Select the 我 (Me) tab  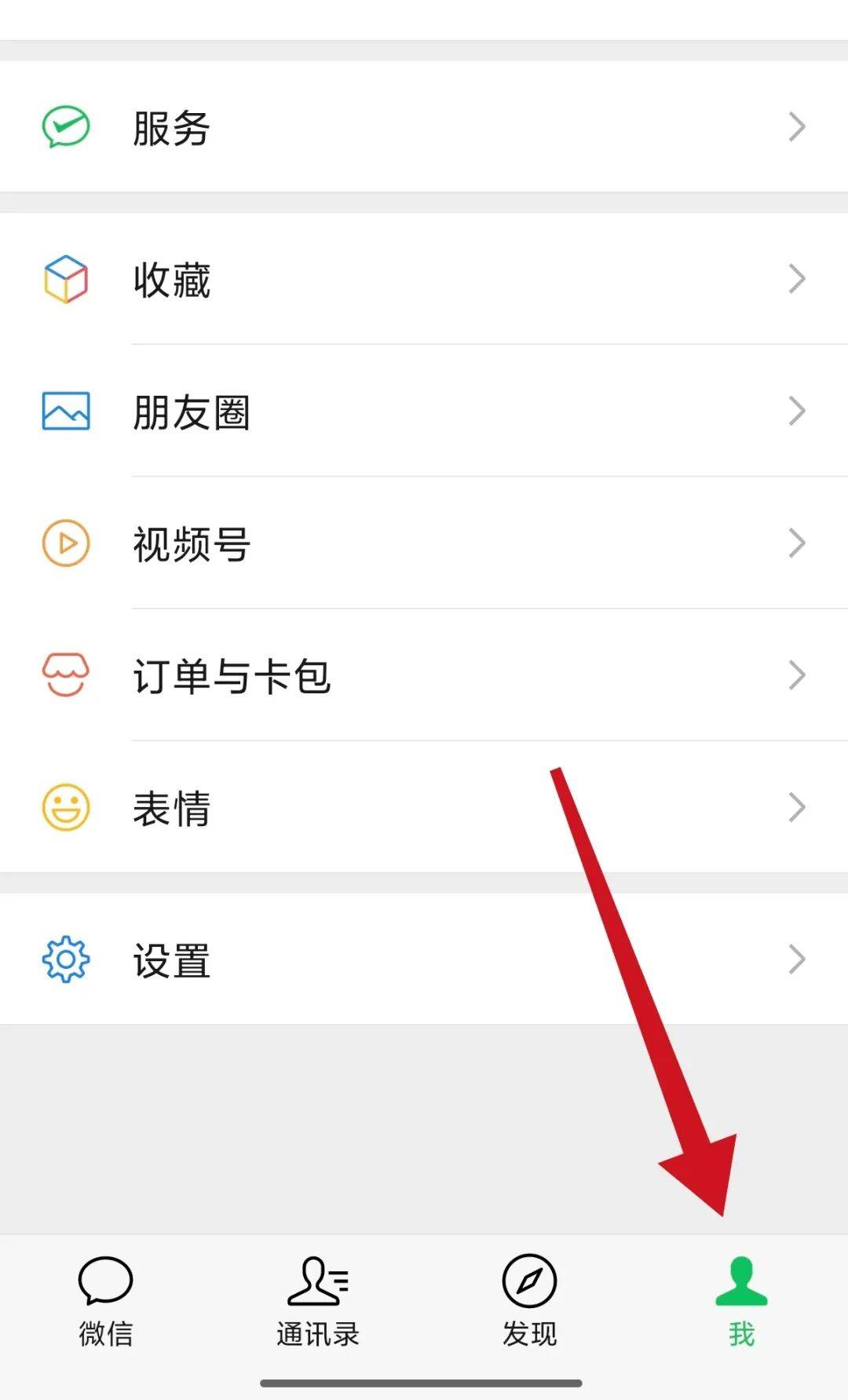(741, 1300)
